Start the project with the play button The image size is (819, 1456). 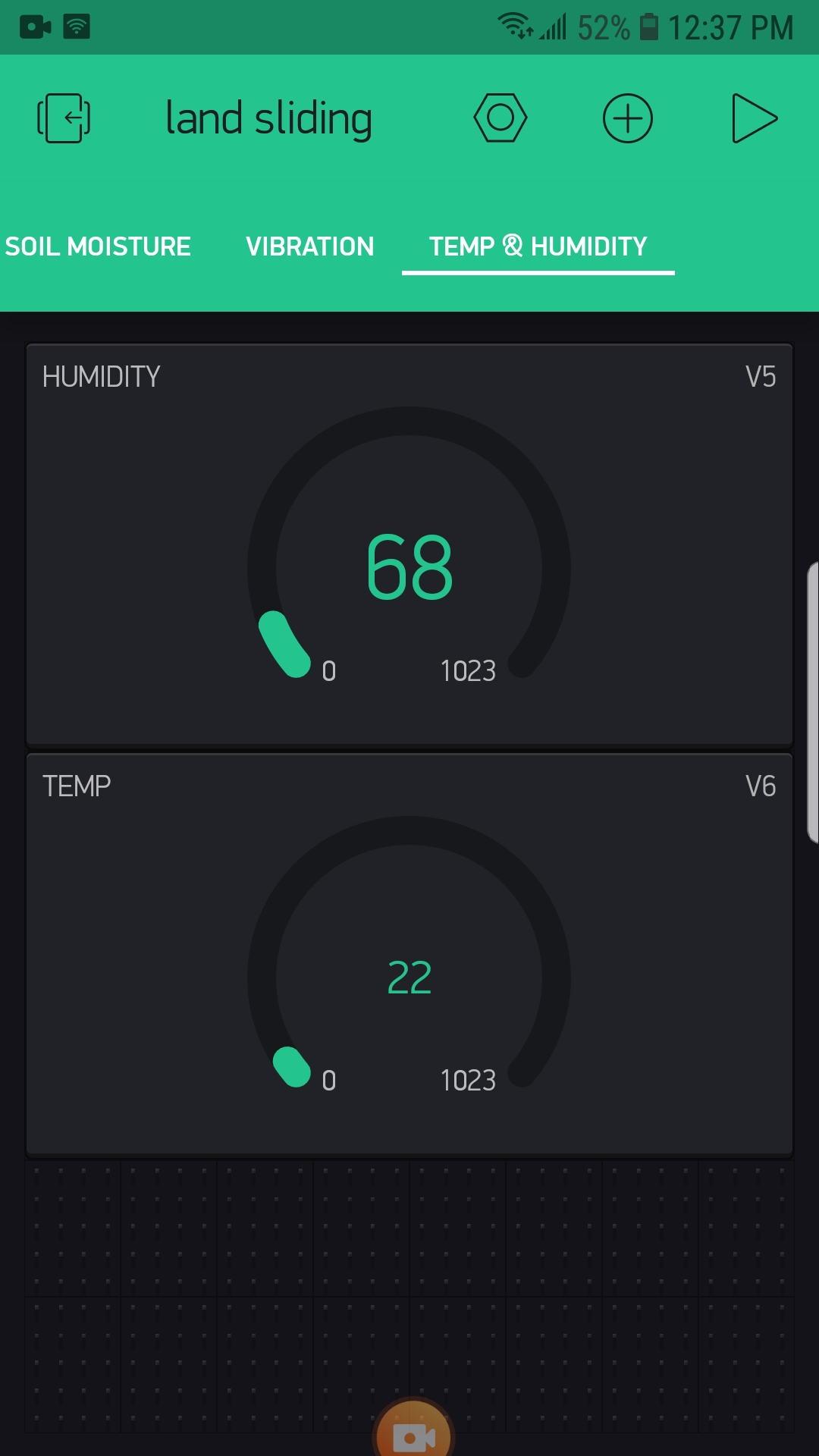coord(754,118)
